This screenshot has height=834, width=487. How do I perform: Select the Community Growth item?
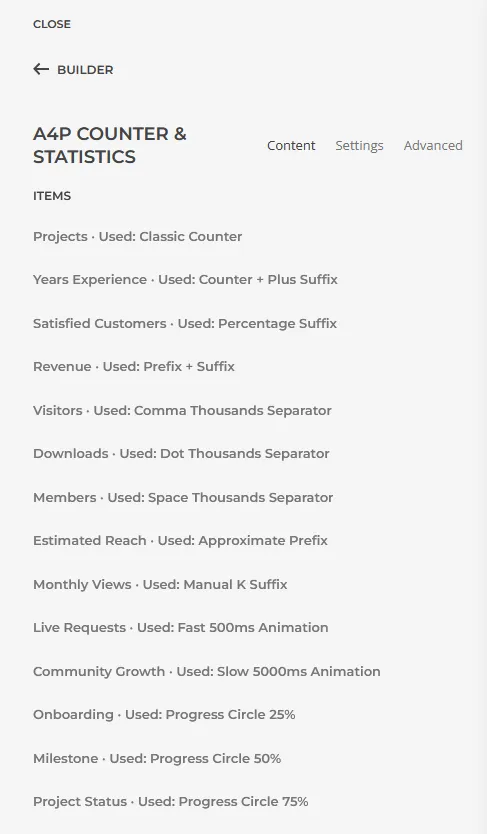point(207,671)
